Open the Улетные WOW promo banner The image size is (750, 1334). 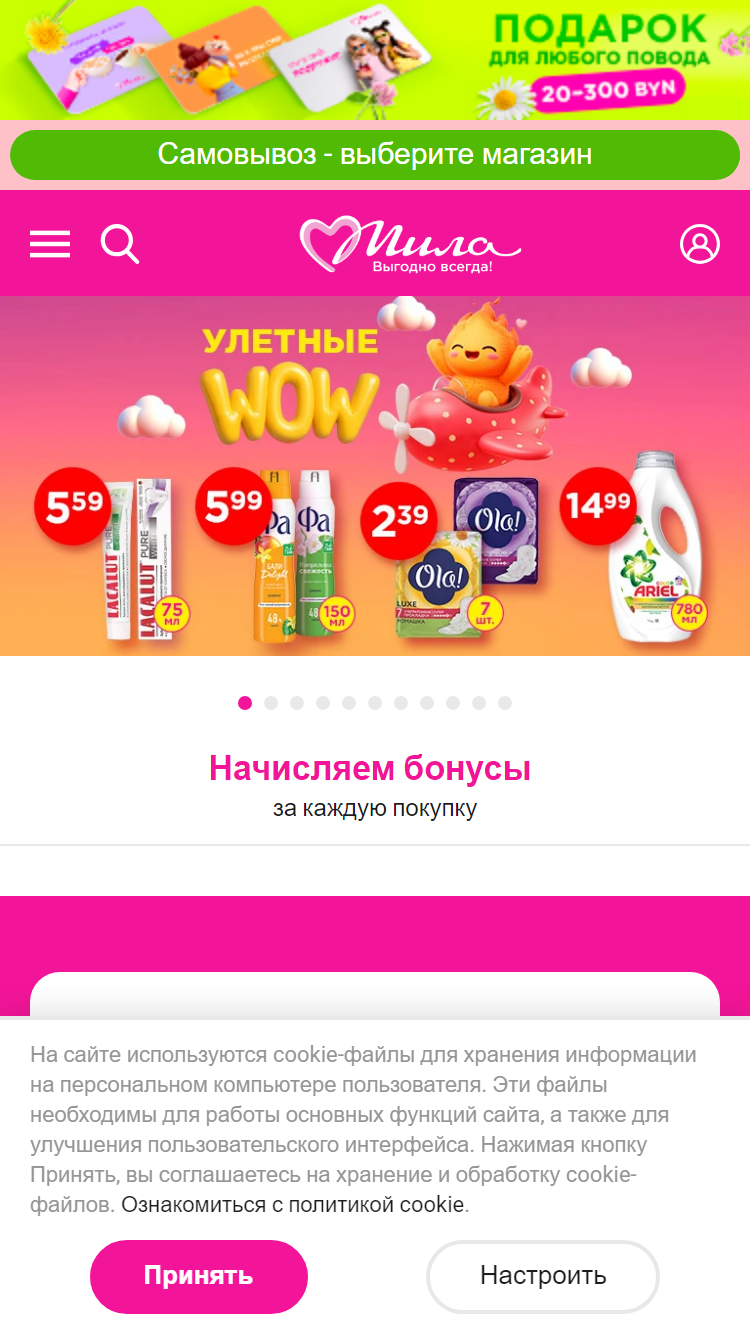click(375, 476)
